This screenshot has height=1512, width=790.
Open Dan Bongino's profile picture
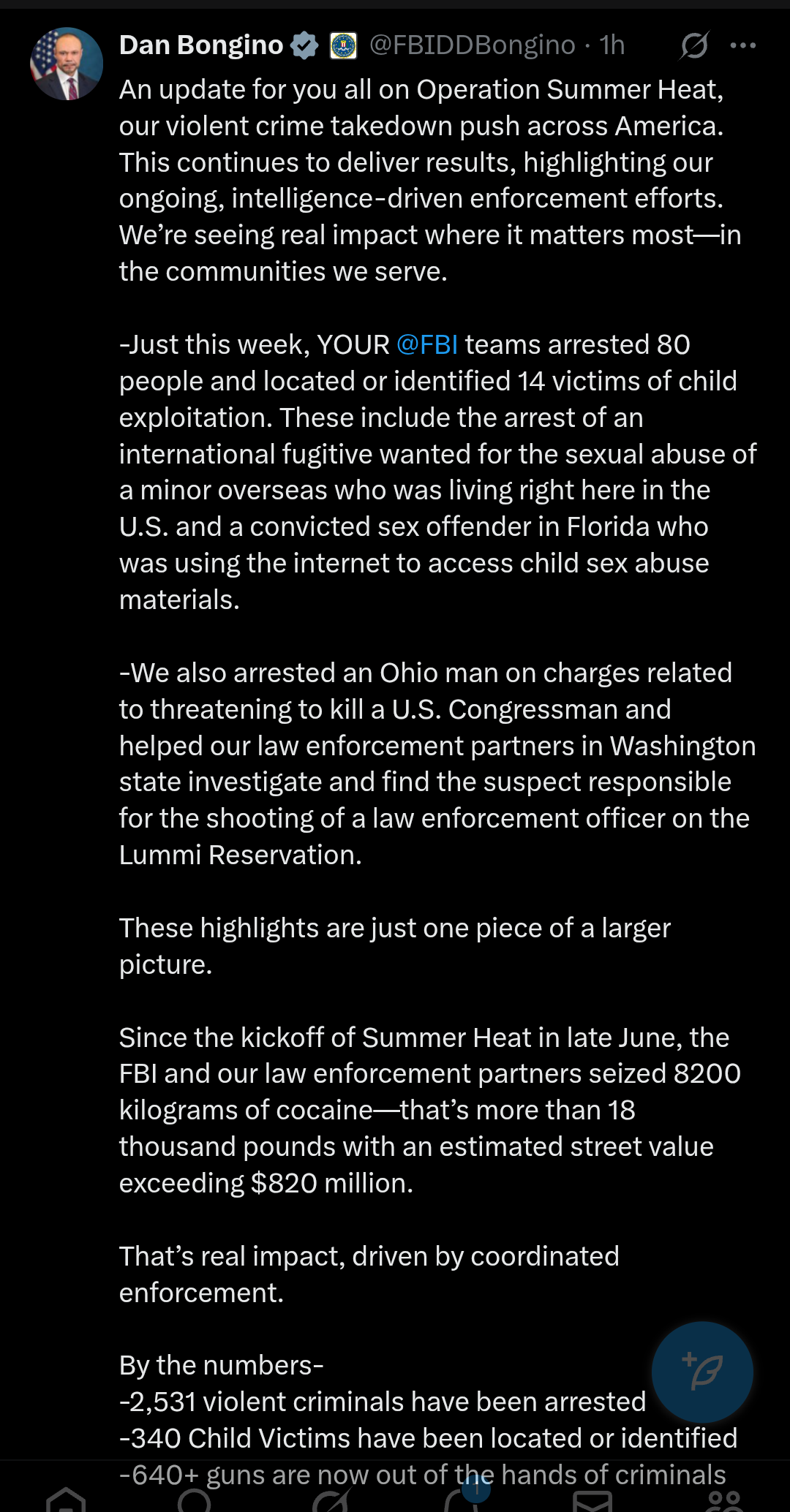coord(66,64)
